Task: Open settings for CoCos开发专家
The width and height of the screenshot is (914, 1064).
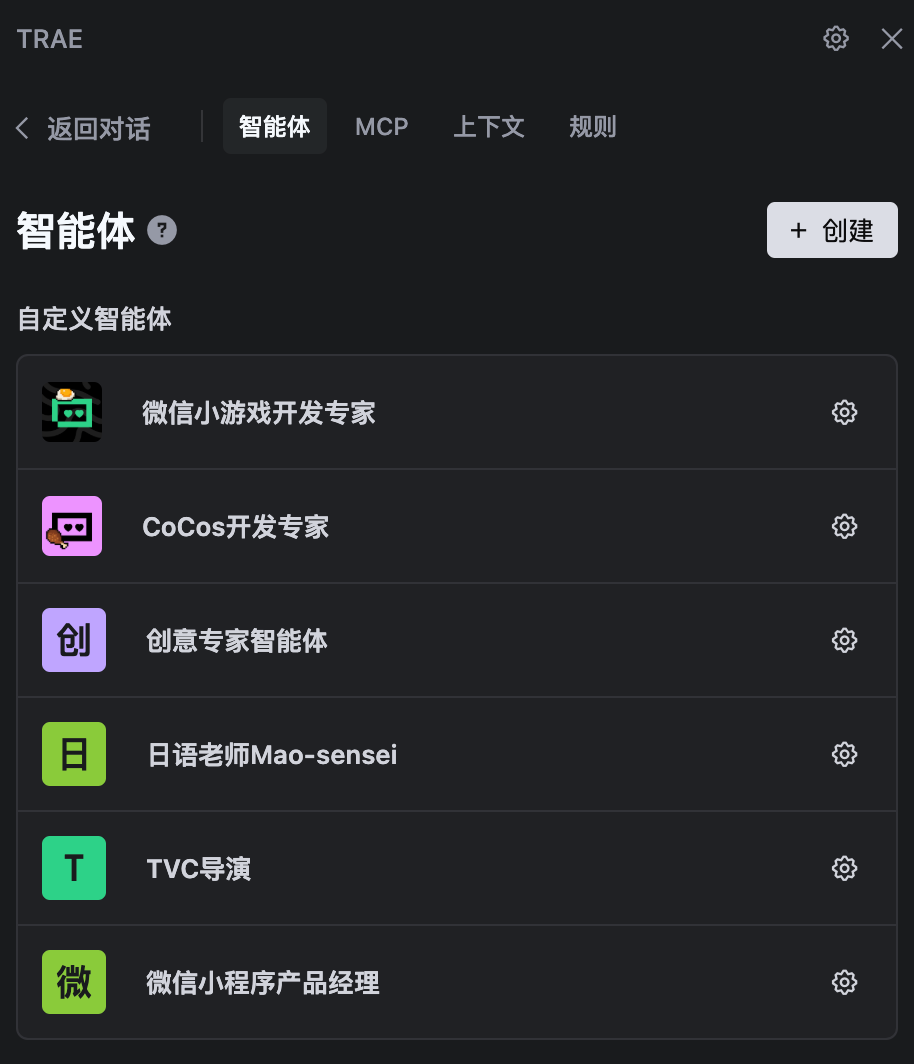Action: (x=844, y=526)
